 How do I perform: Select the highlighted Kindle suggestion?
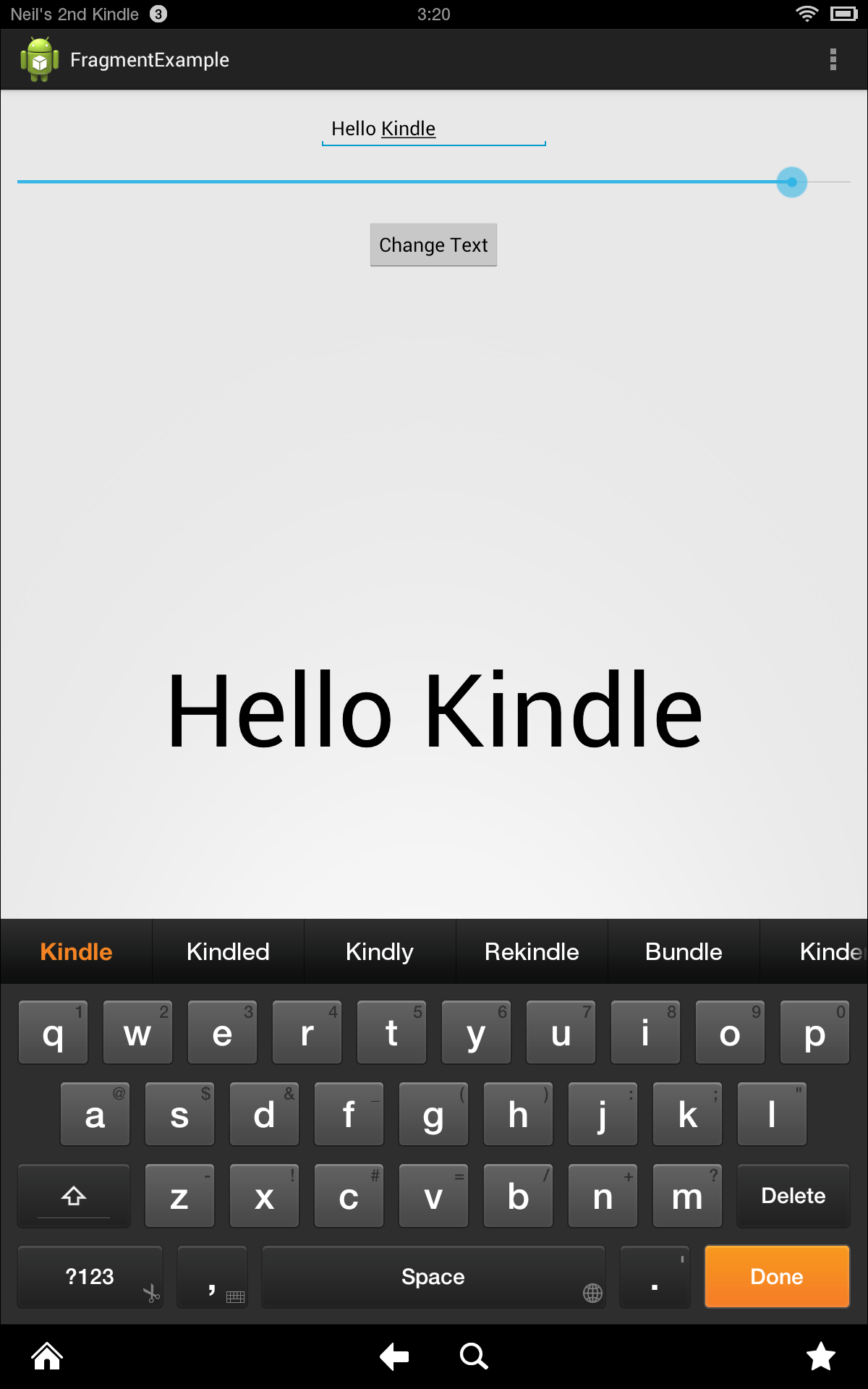click(76, 951)
